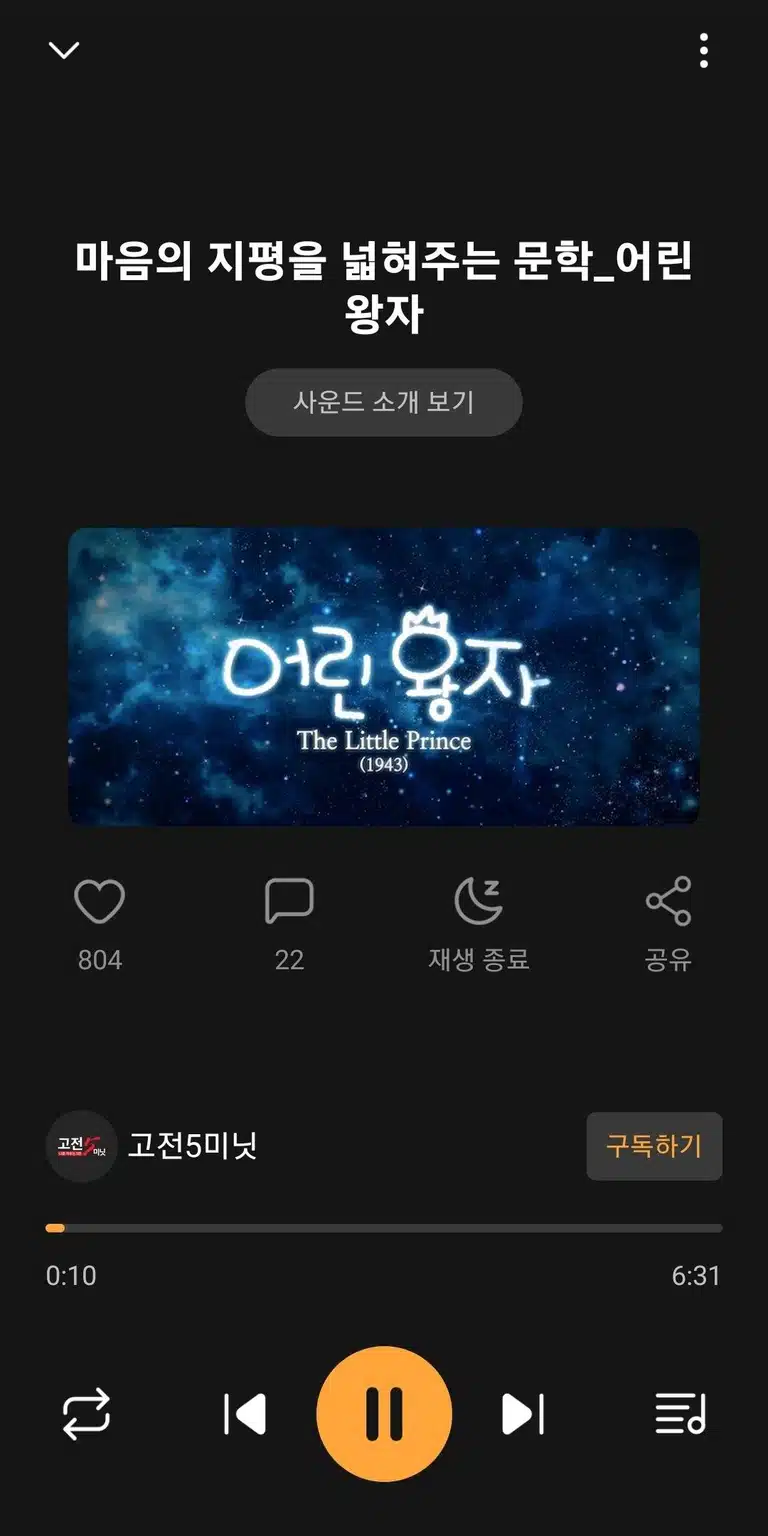Tap the 어린 왕자 cover artwork
768x1536 pixels.
[x=384, y=677]
